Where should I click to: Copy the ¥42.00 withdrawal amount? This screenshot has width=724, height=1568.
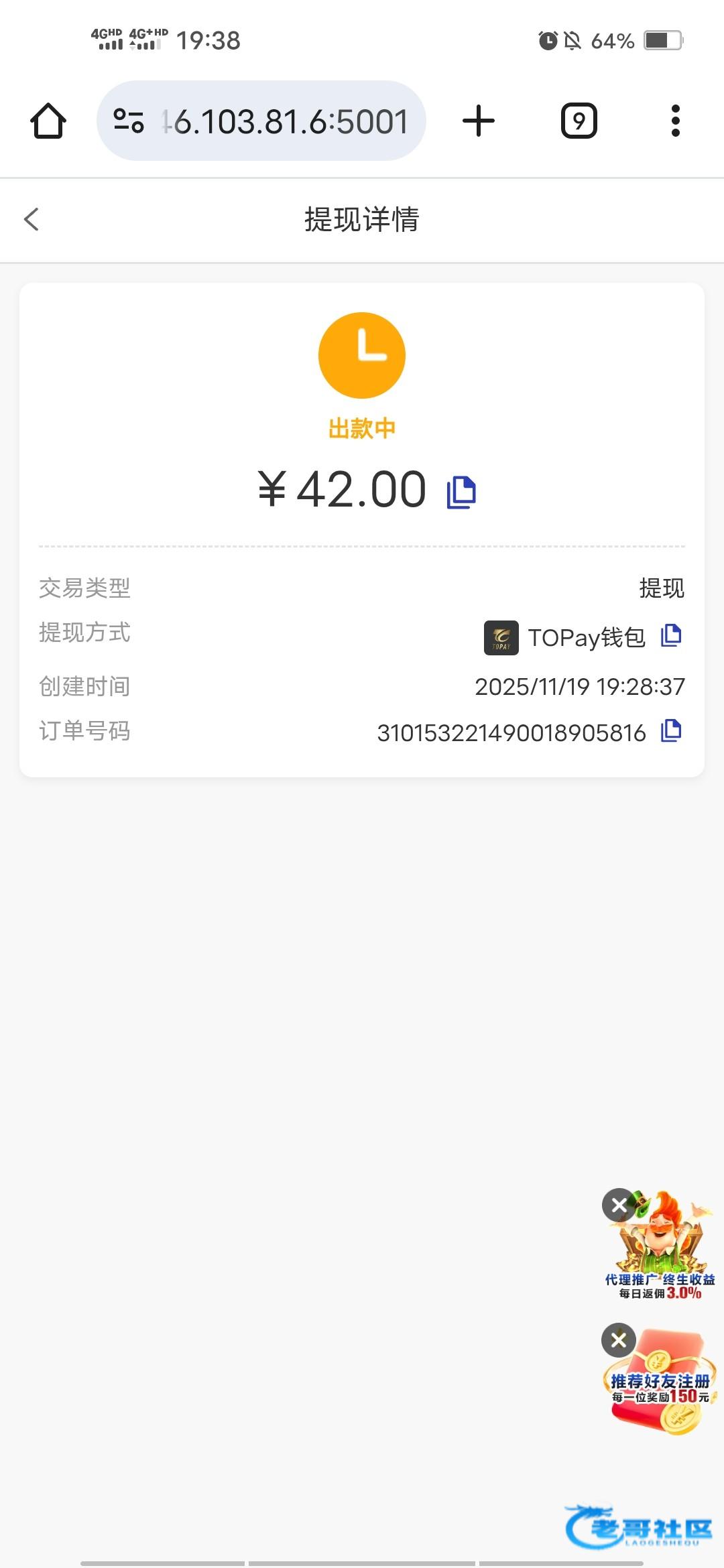(461, 492)
